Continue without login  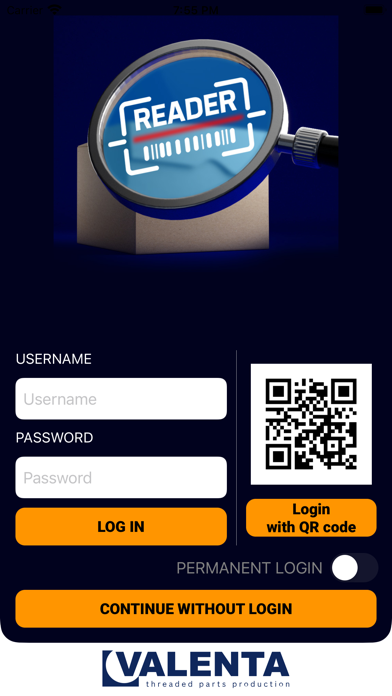click(196, 609)
